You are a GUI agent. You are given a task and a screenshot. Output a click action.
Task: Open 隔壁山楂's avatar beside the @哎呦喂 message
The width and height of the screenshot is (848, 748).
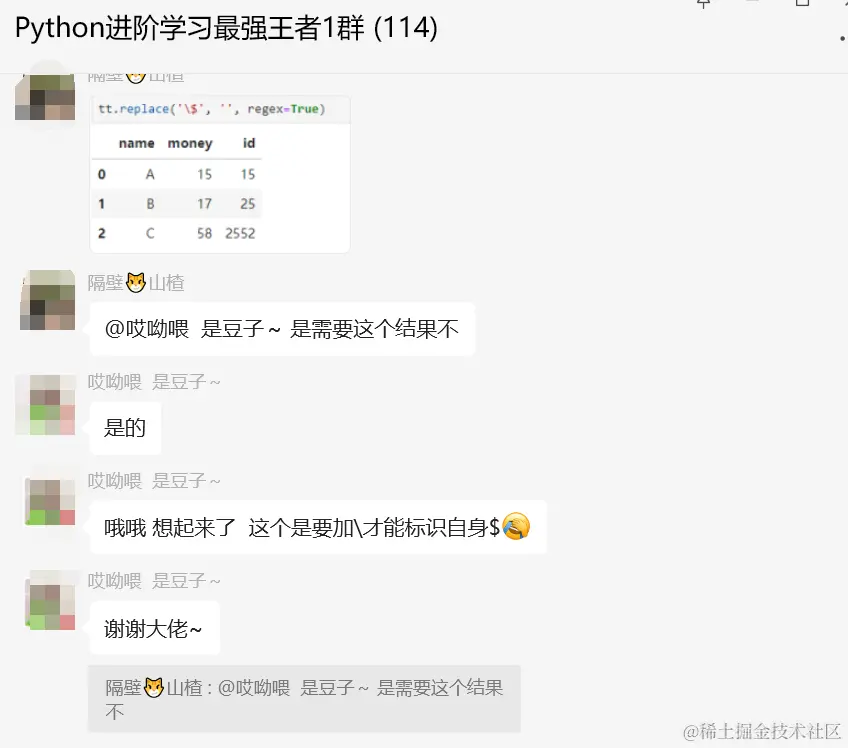tap(48, 300)
